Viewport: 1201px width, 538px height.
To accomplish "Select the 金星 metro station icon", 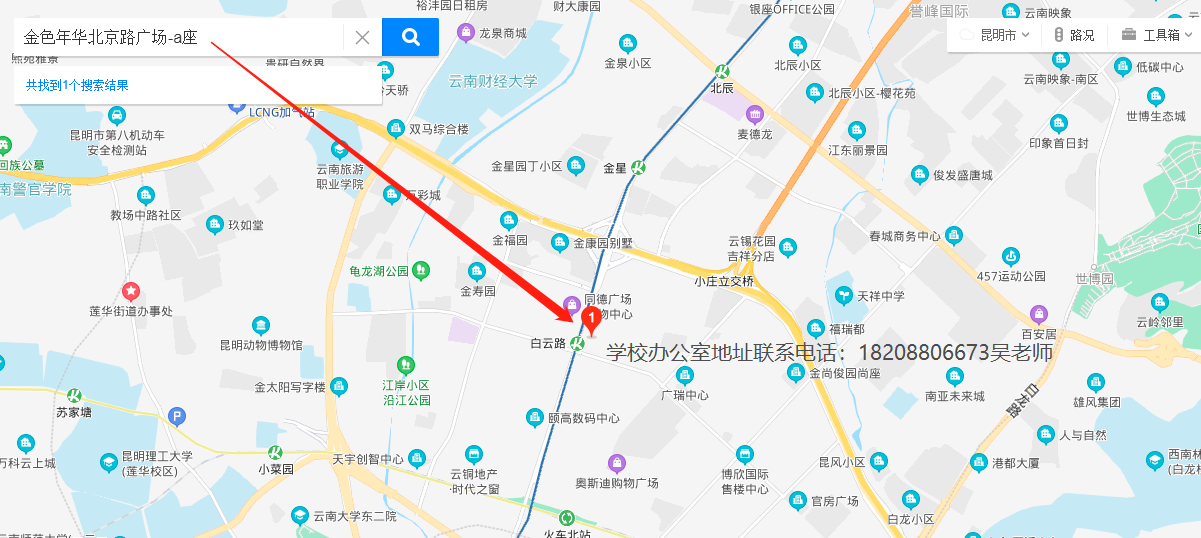I will click(x=637, y=168).
